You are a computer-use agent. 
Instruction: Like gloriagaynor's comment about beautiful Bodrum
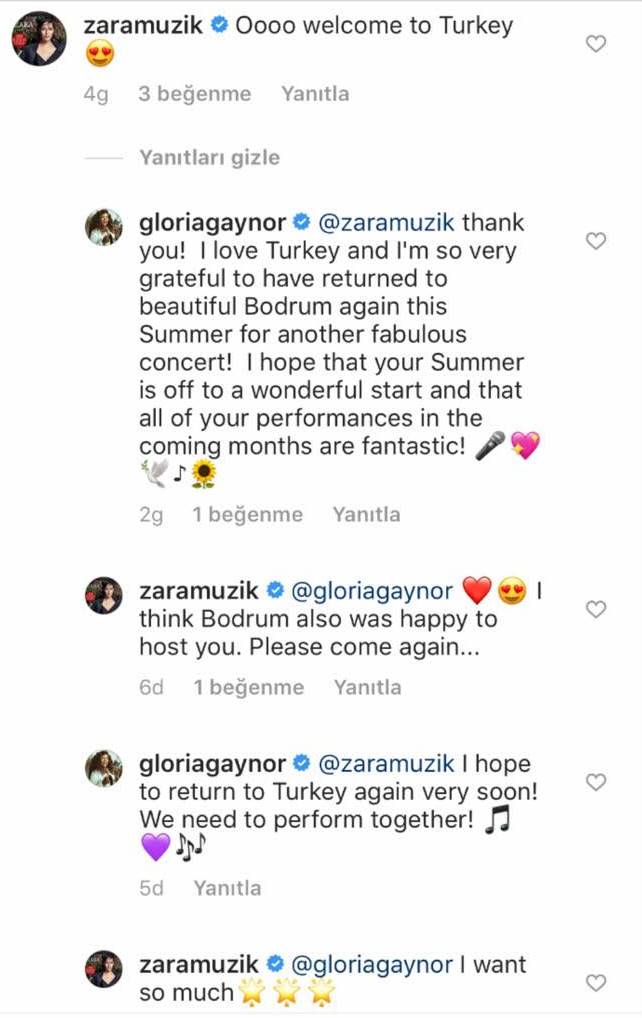(x=596, y=241)
